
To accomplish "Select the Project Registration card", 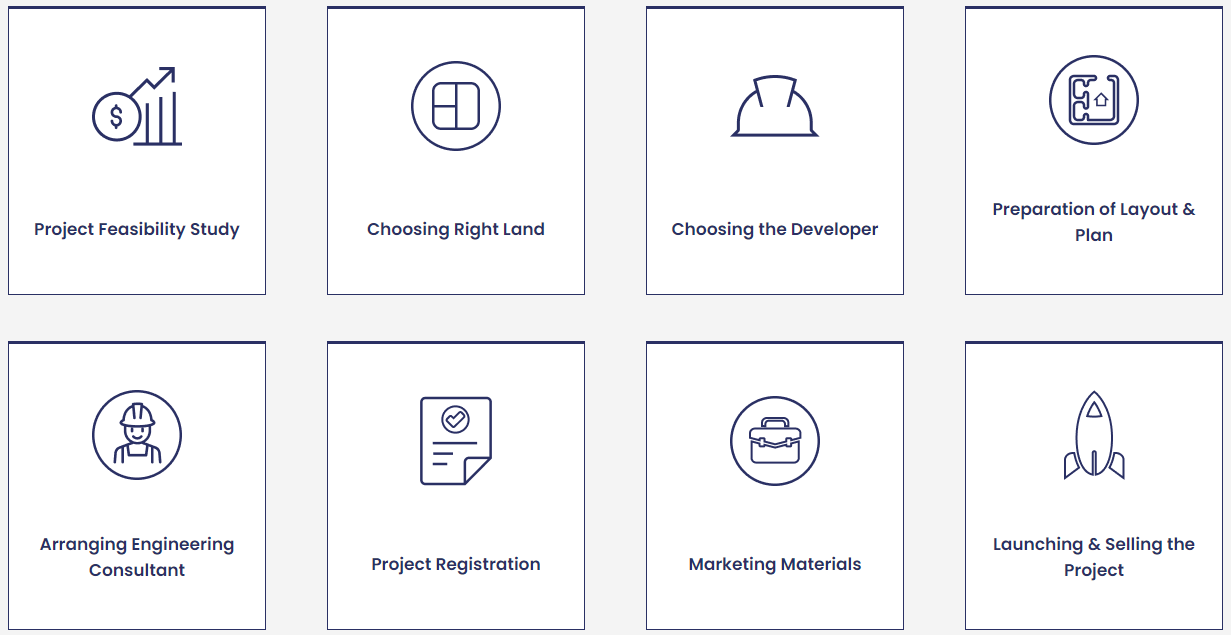I will coord(456,486).
